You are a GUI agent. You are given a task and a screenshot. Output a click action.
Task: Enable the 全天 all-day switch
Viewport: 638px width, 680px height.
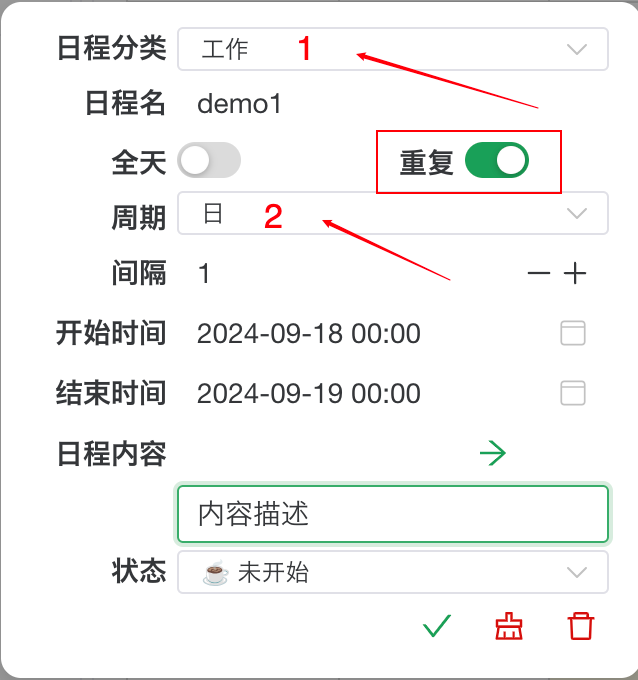[209, 160]
